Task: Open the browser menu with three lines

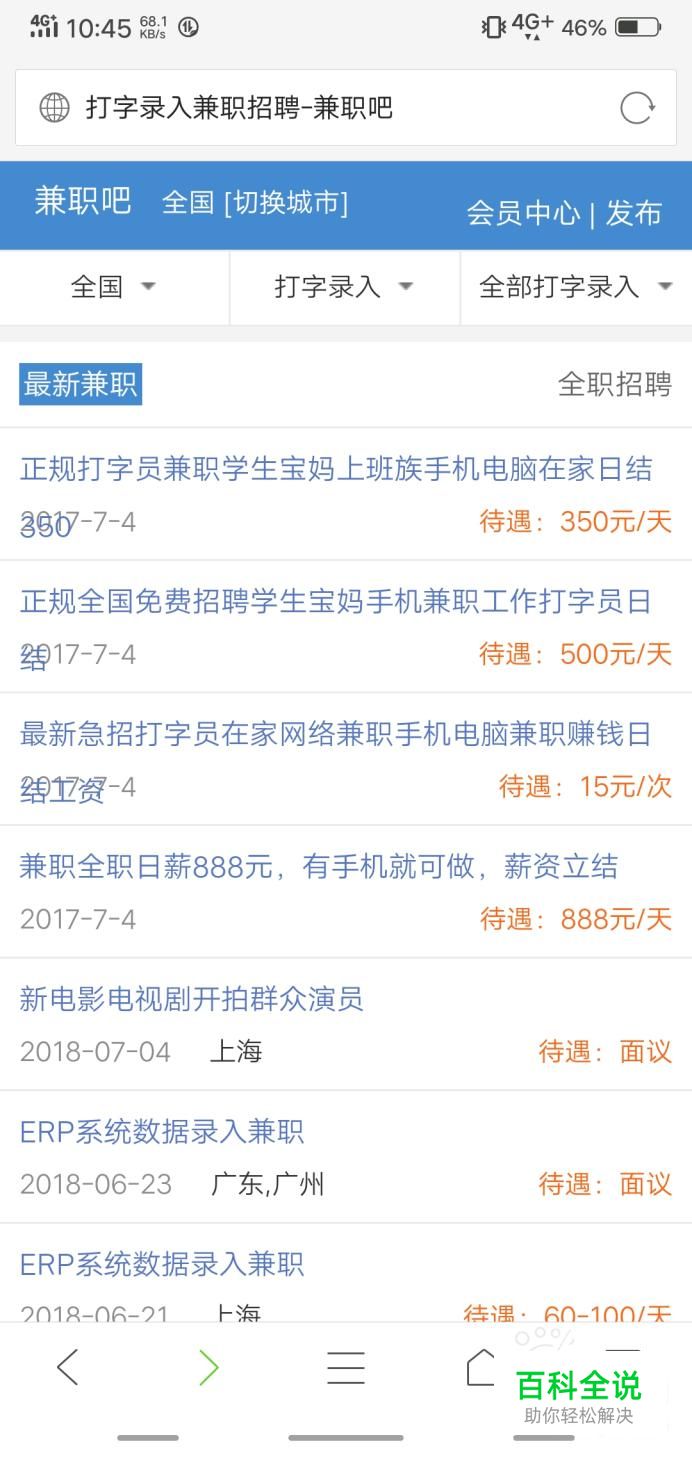Action: [x=346, y=1367]
